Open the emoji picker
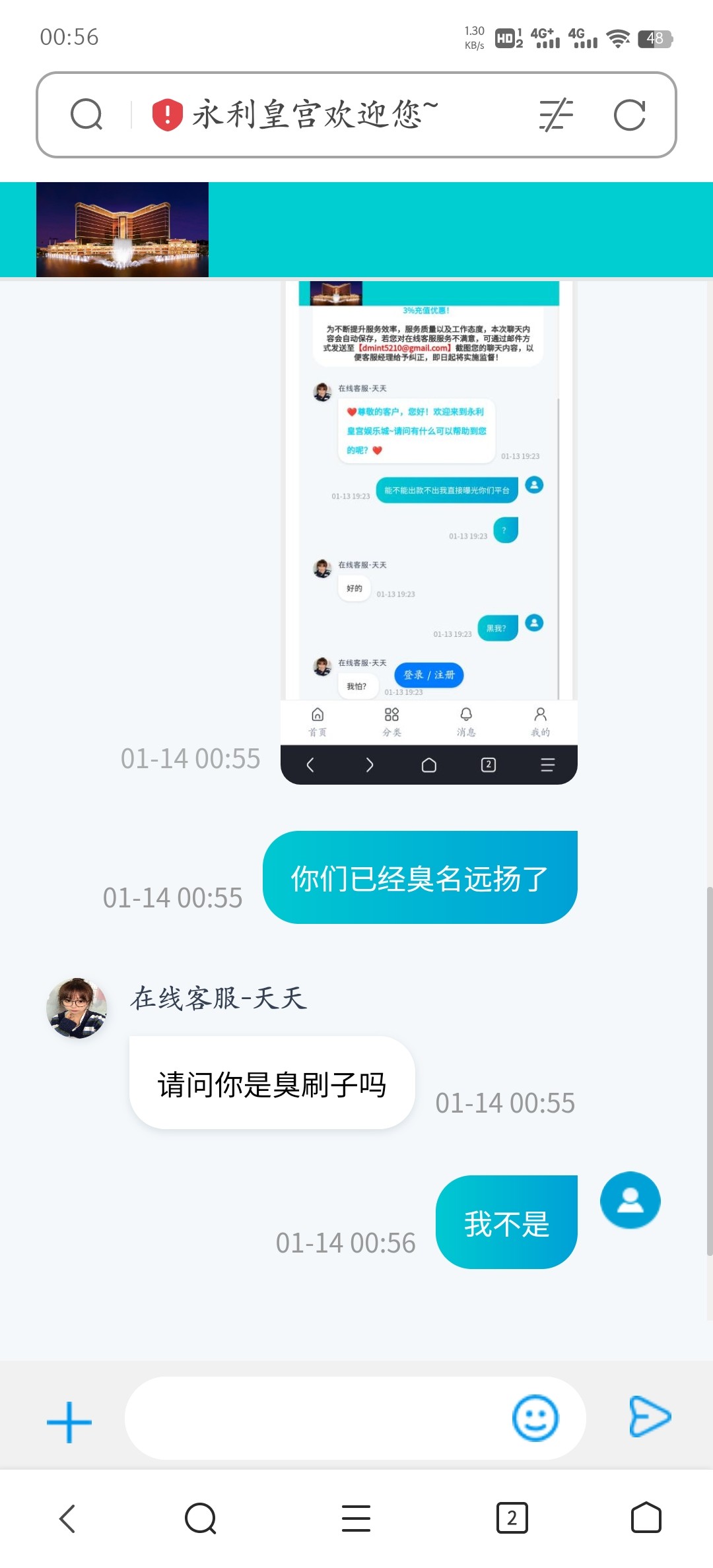Screen dimensions: 713x1568 pyautogui.click(x=535, y=1418)
